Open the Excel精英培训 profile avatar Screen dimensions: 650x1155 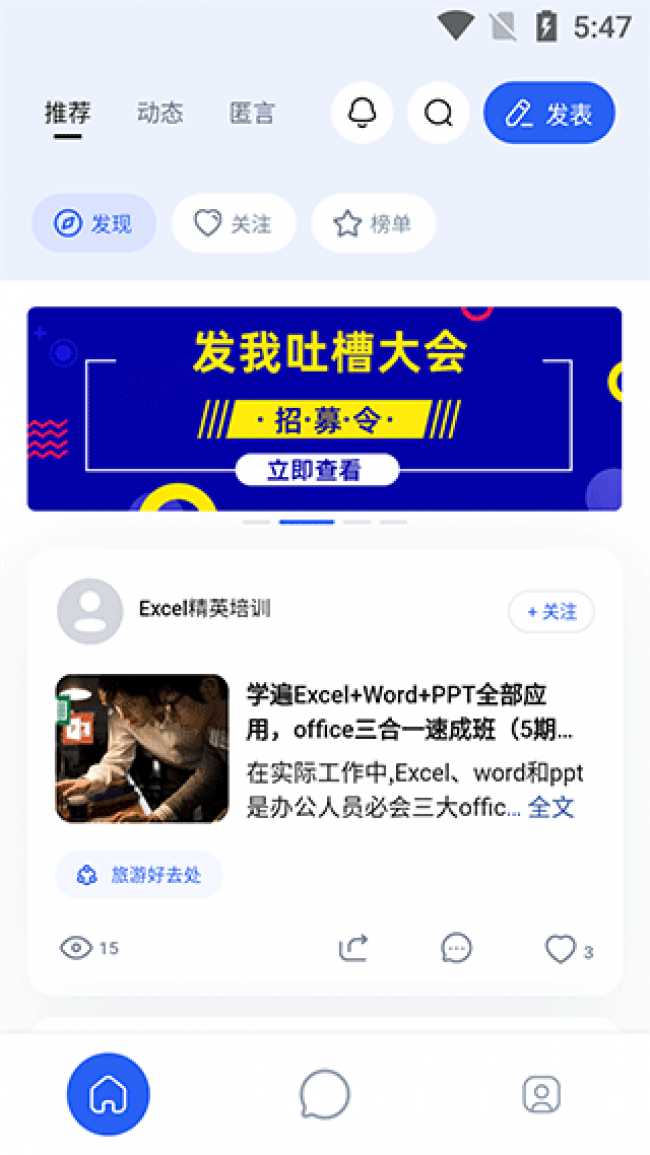tap(90, 610)
